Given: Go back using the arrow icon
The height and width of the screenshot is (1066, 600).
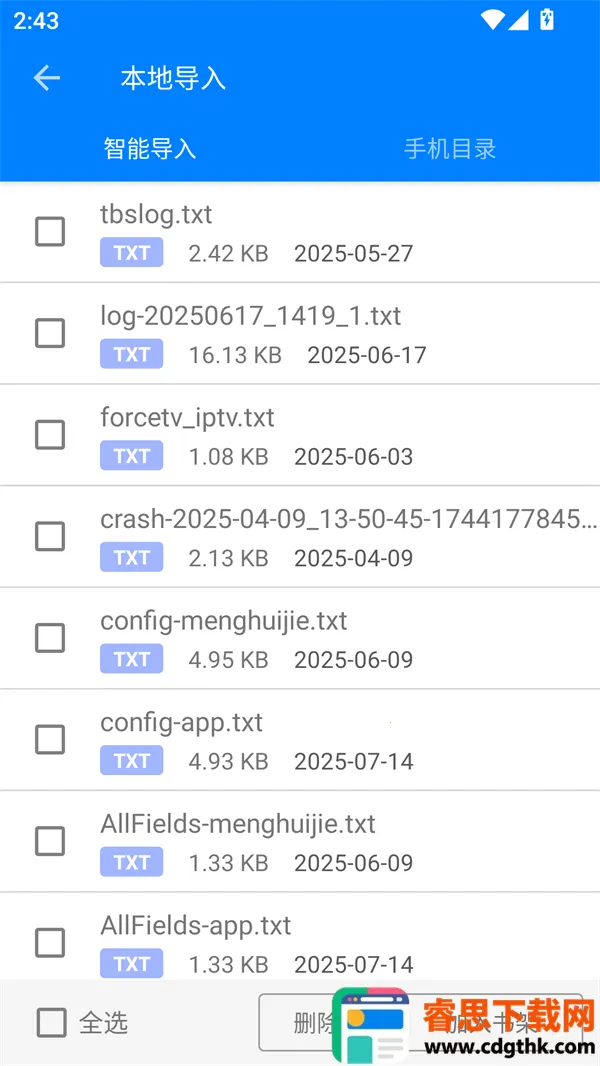Looking at the screenshot, I should click(46, 78).
